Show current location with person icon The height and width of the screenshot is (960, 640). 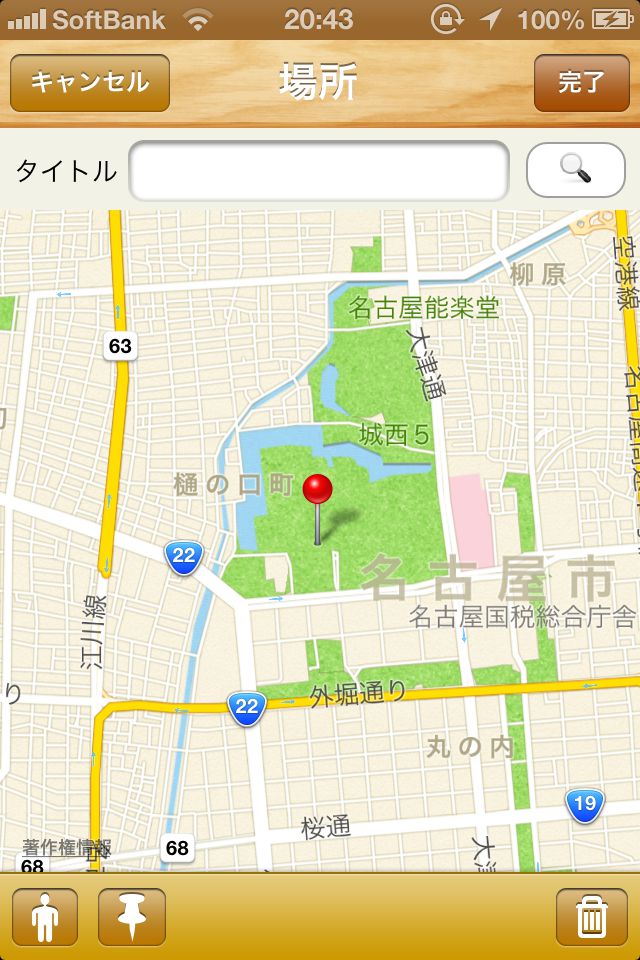click(46, 916)
